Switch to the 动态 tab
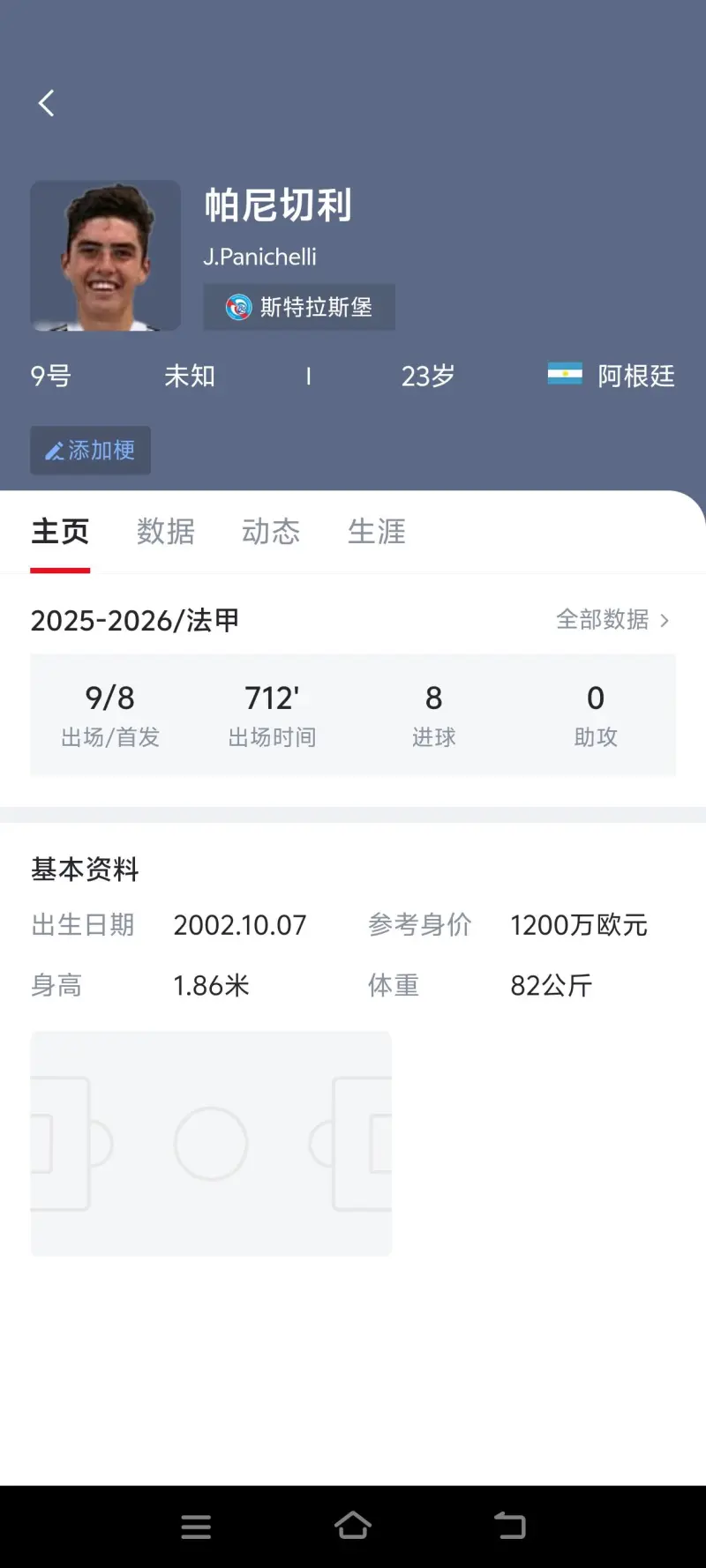Image resolution: width=706 pixels, height=1568 pixels. 271,532
